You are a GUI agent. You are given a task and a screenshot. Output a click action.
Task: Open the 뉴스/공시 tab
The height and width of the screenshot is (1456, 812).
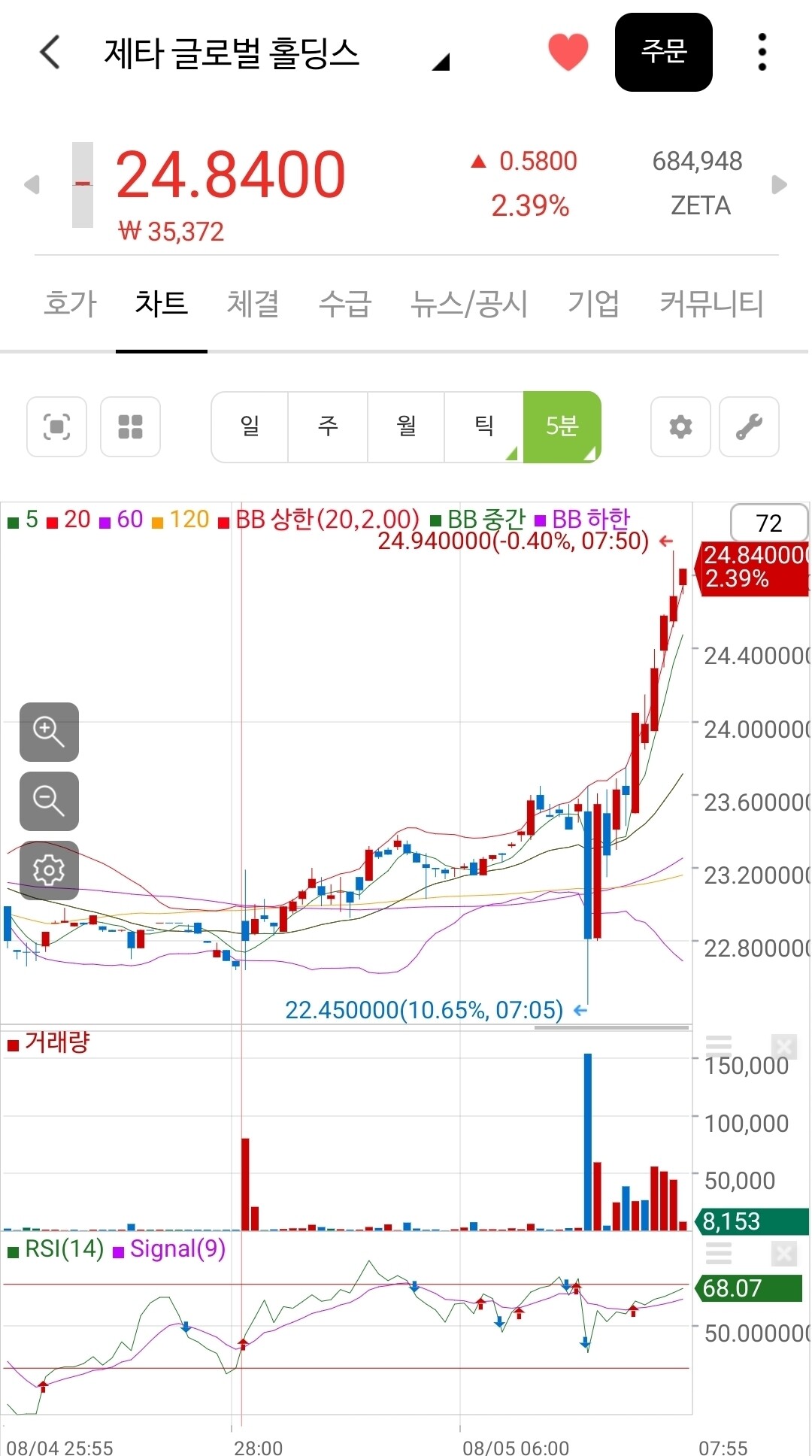tap(469, 304)
